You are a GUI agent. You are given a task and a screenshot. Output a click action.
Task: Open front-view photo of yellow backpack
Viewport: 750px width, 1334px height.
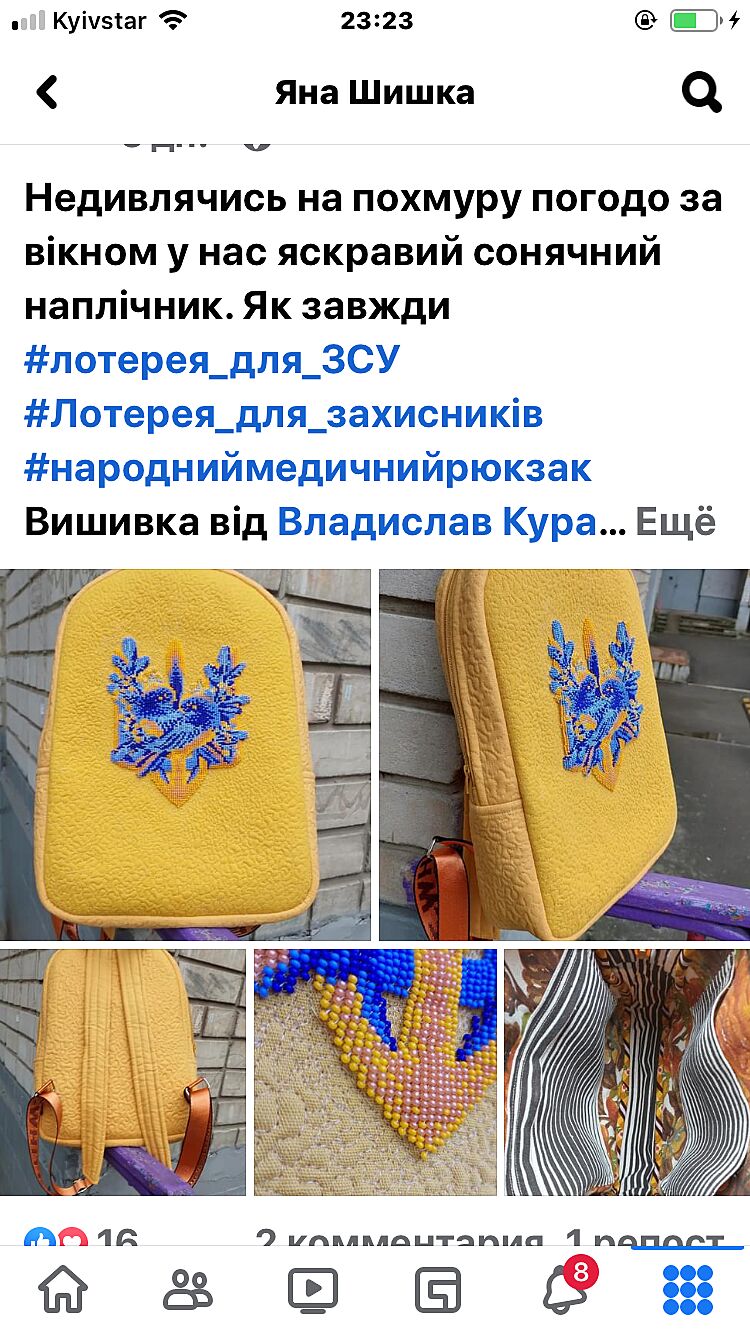(x=185, y=754)
